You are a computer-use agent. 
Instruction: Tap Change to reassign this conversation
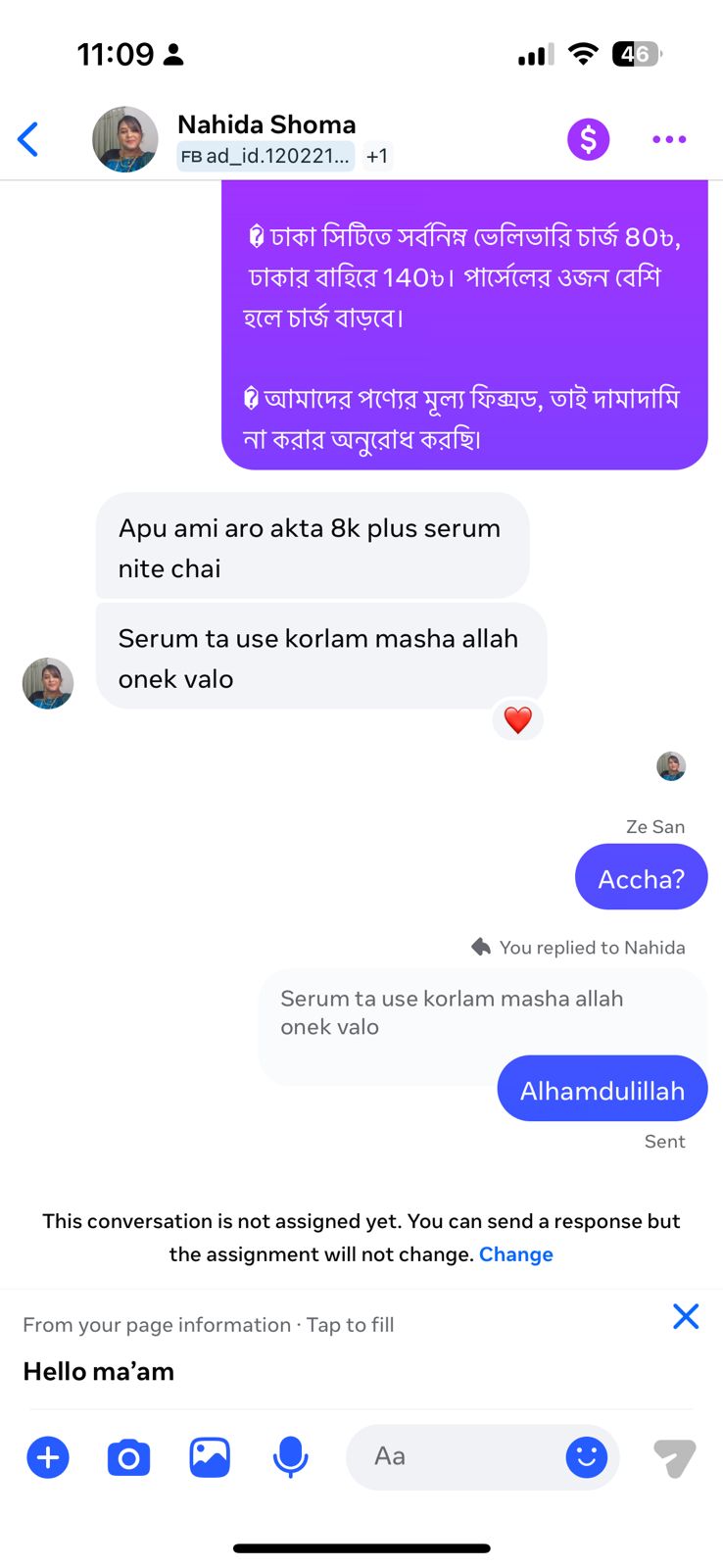point(515,1254)
